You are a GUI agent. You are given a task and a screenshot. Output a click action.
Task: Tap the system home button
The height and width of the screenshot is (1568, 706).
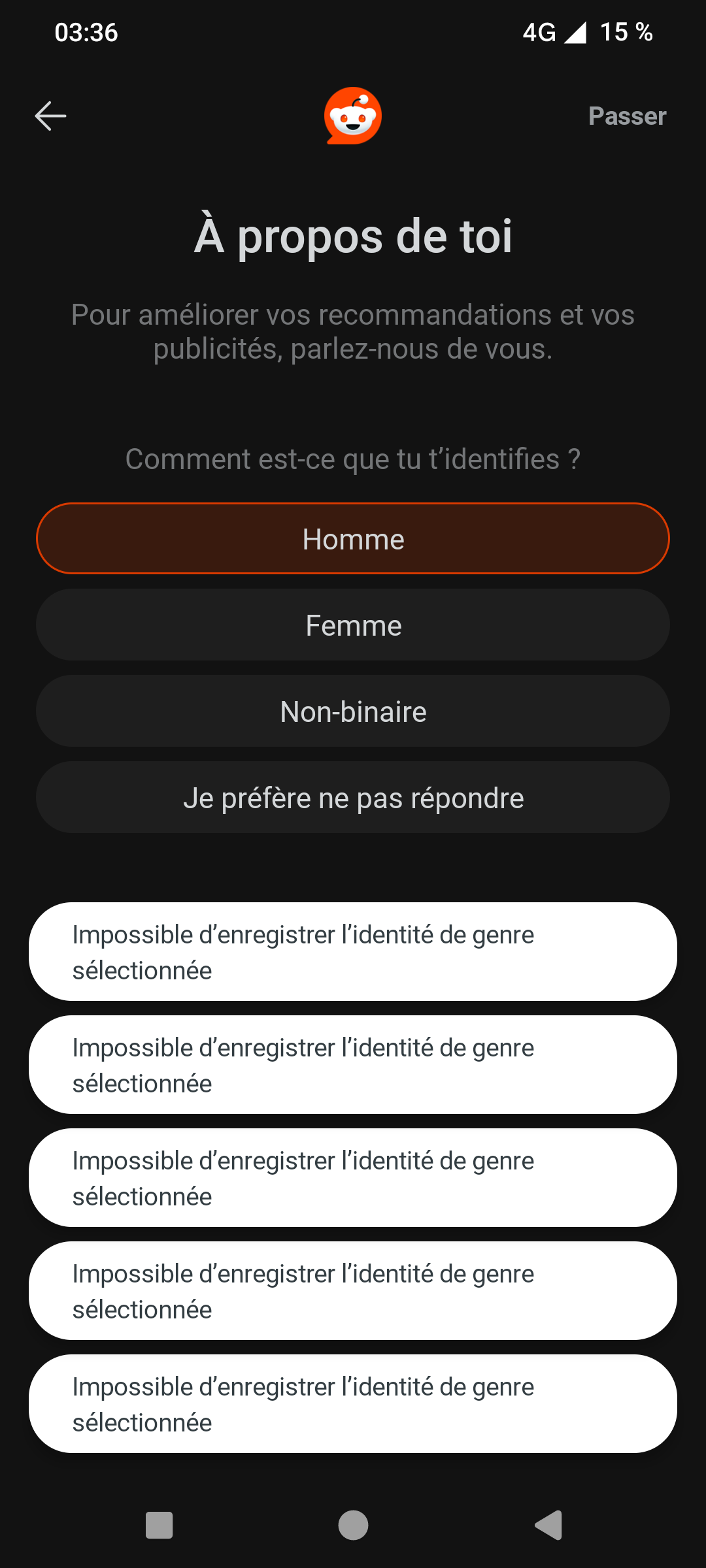(353, 1526)
